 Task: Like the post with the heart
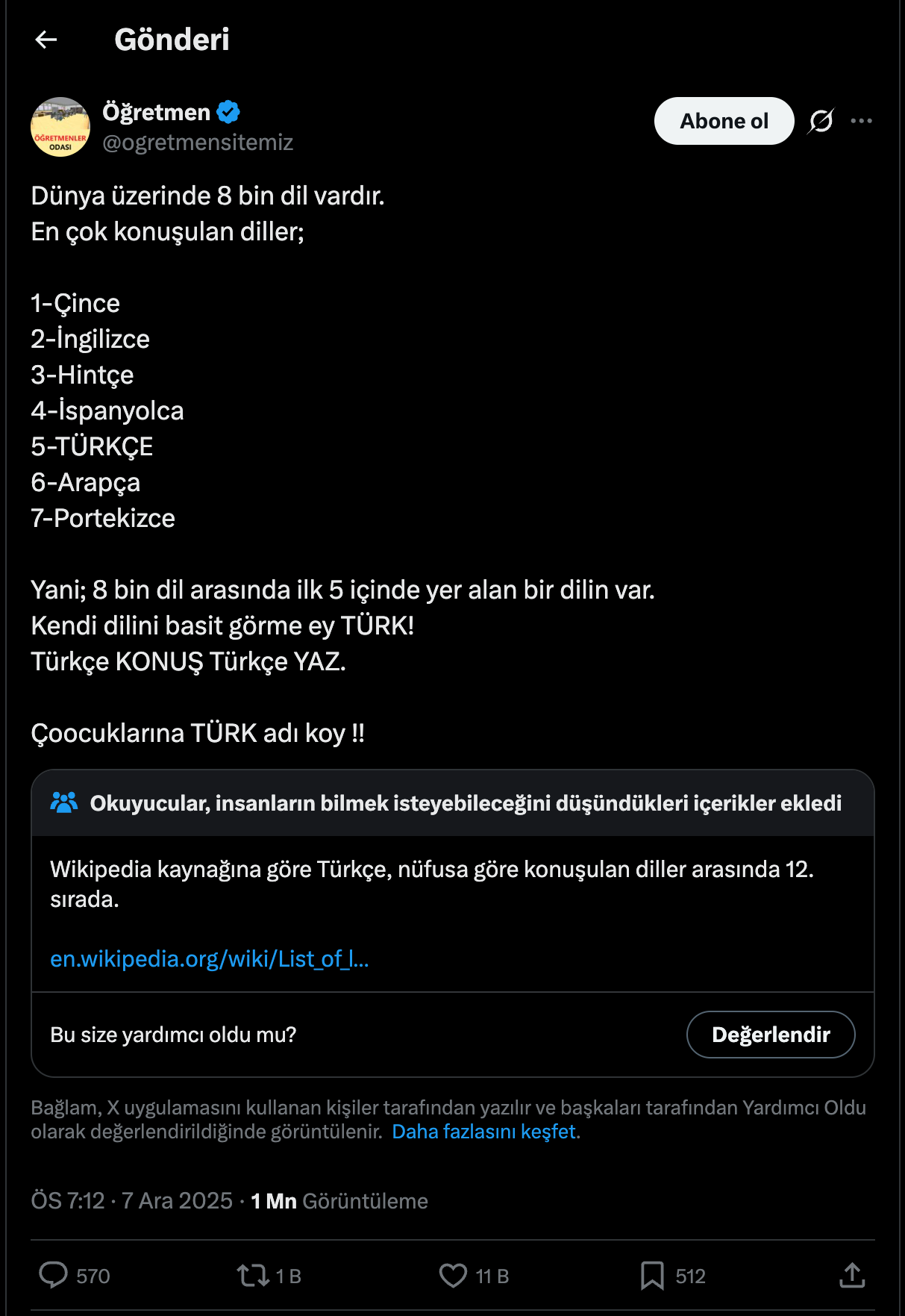tap(453, 1275)
